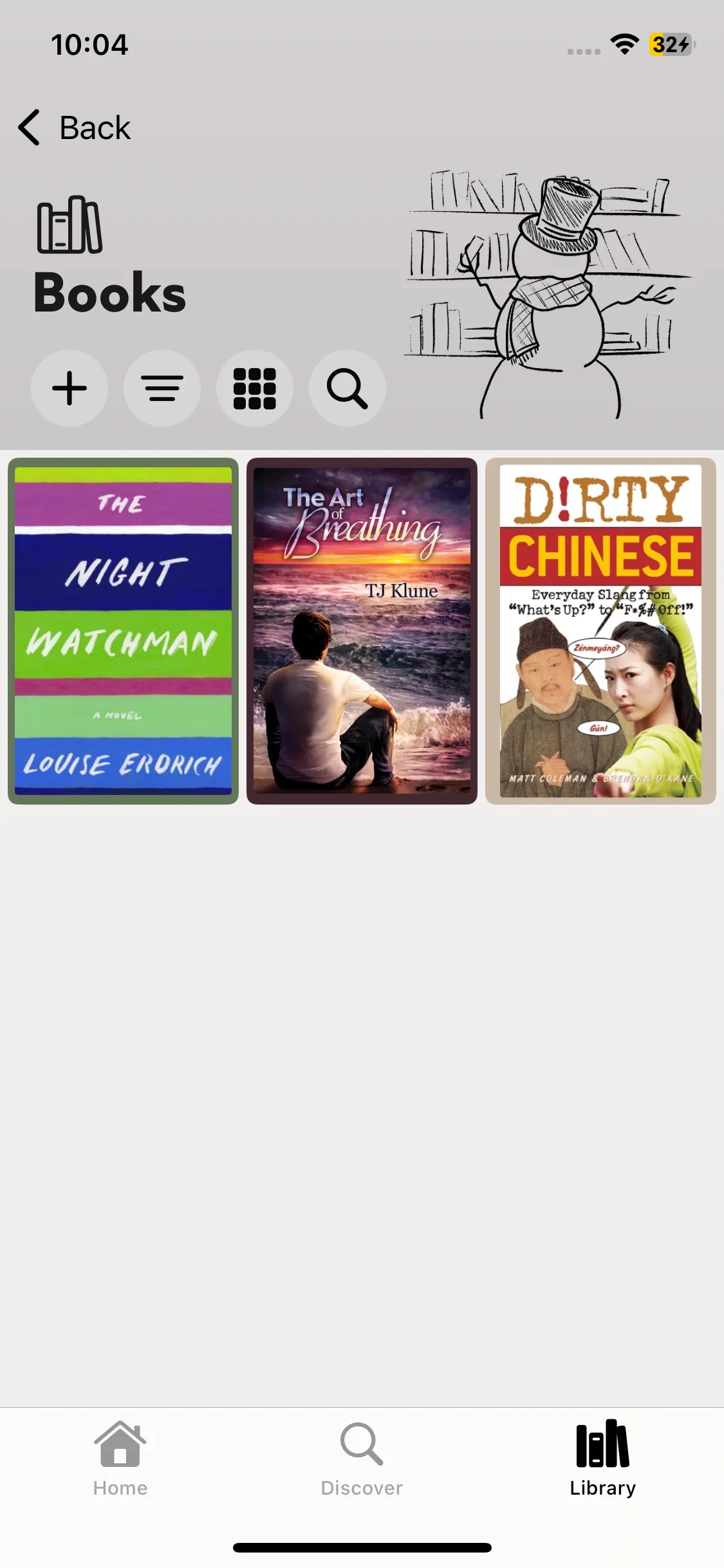Viewport: 724px width, 1568px height.
Task: Open The Night Watchman book
Action: tap(123, 631)
